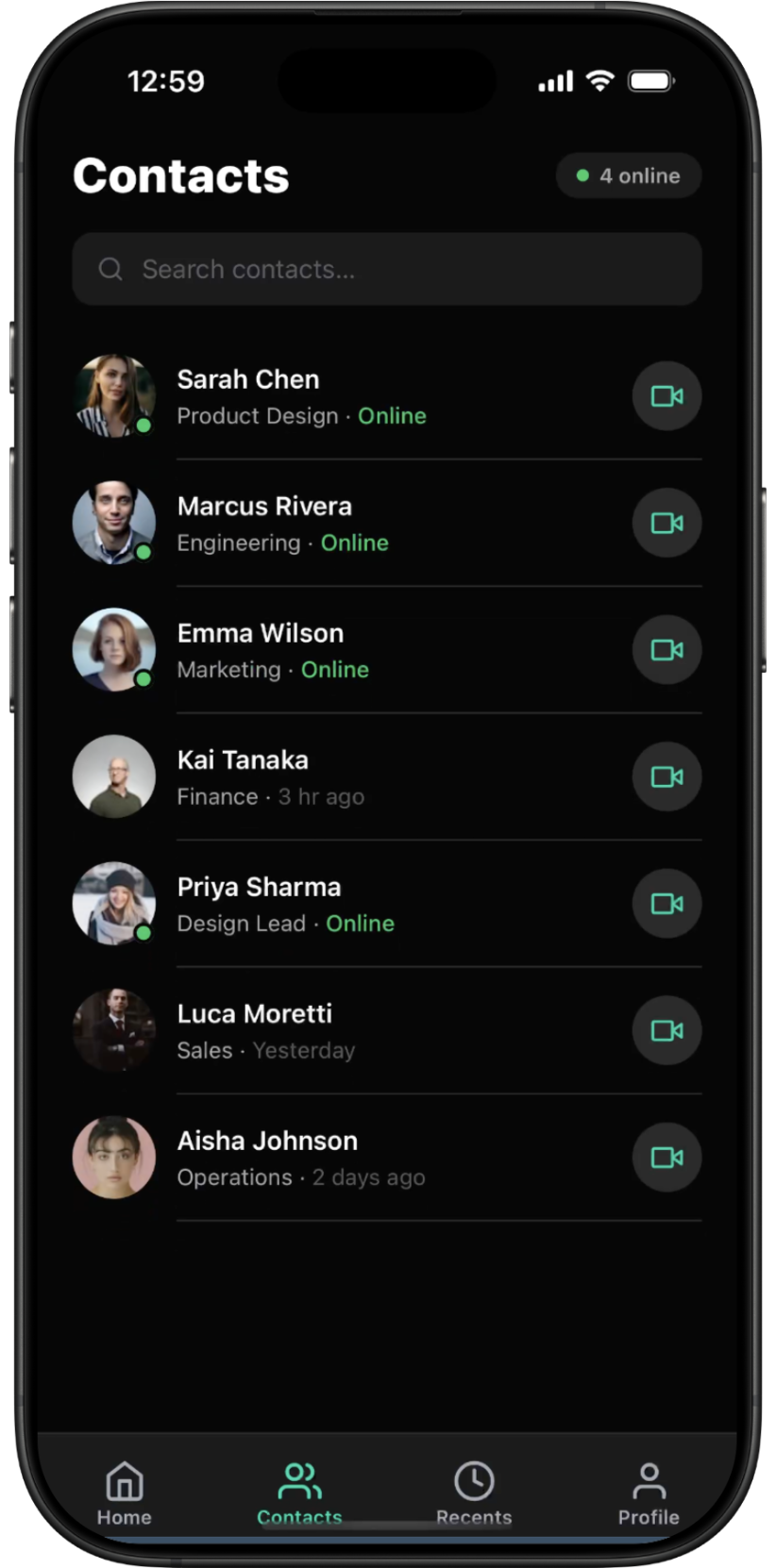Tap the camera icon for Luca Moretti
This screenshot has height=1568, width=776.
click(x=666, y=1030)
